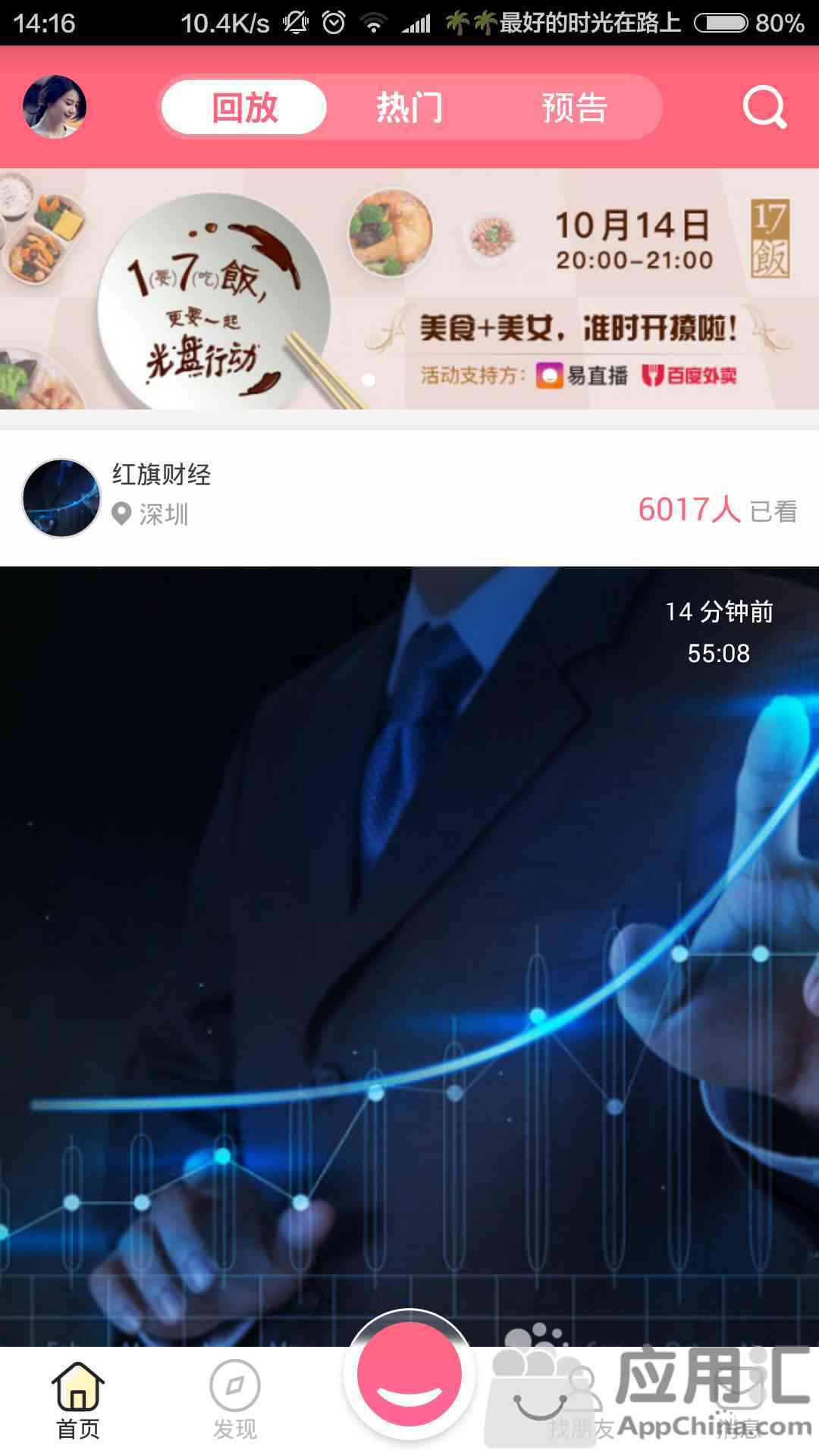Viewport: 819px width, 1456px height.
Task: Select the 回放 tab
Action: [x=244, y=108]
